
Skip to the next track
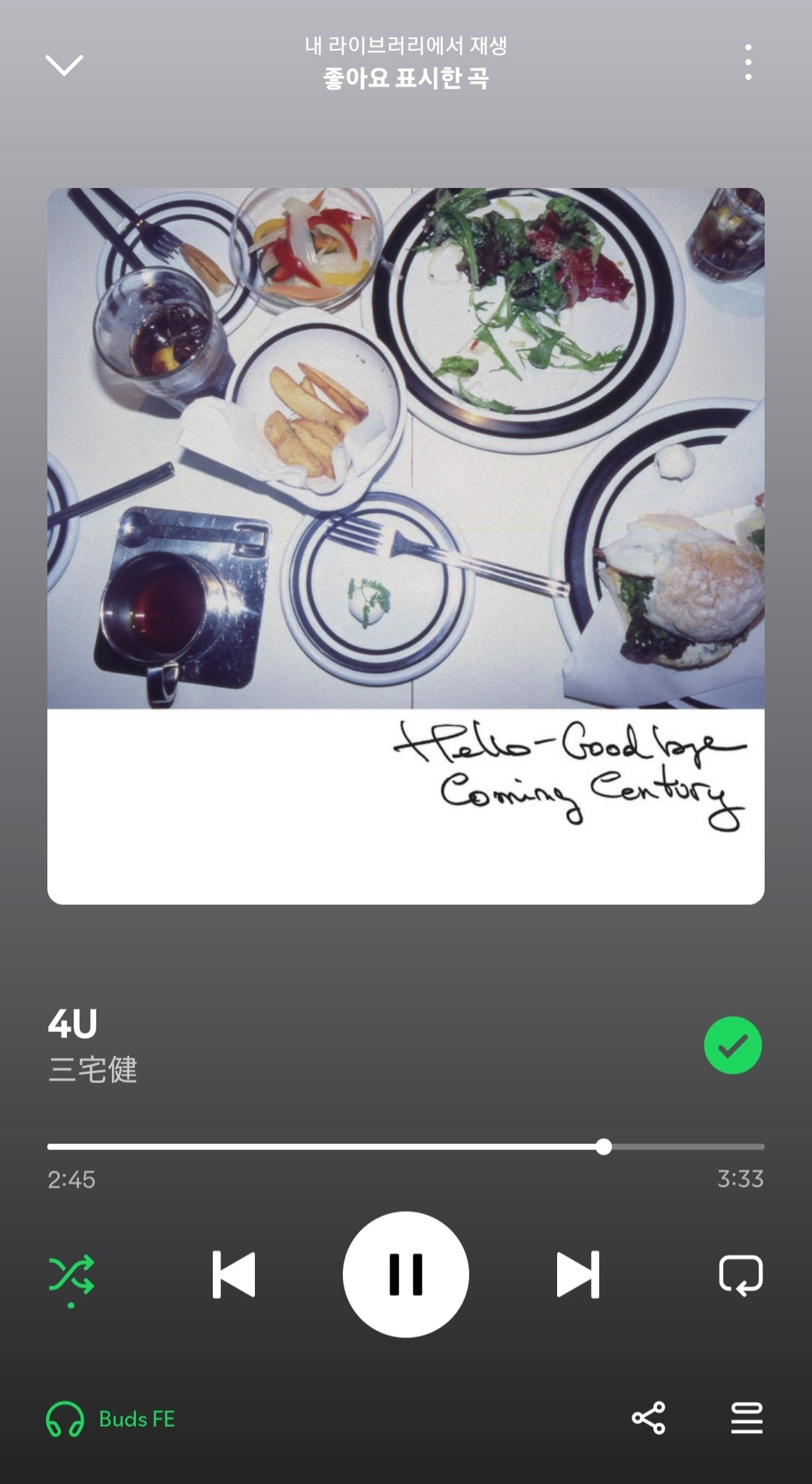coord(577,1275)
